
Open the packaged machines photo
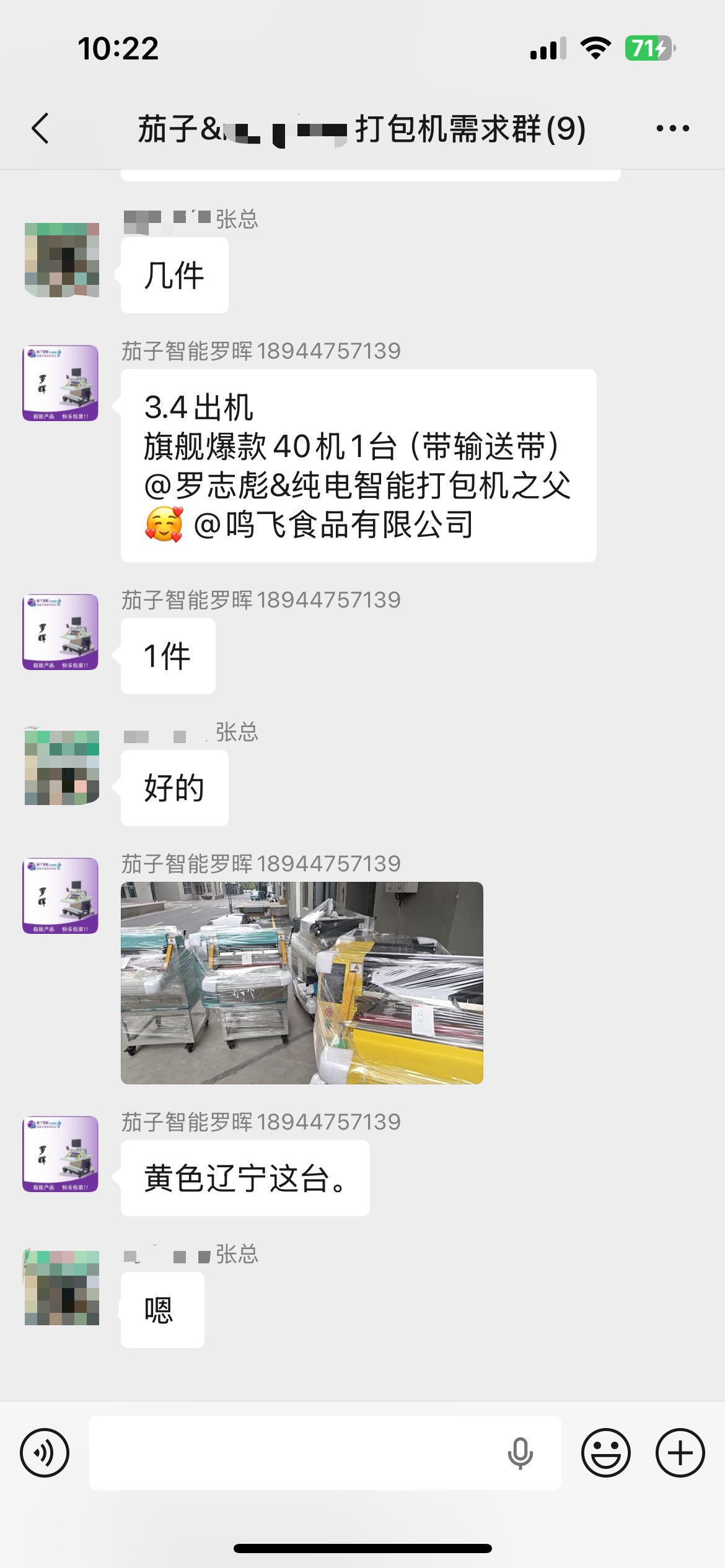(x=302, y=983)
